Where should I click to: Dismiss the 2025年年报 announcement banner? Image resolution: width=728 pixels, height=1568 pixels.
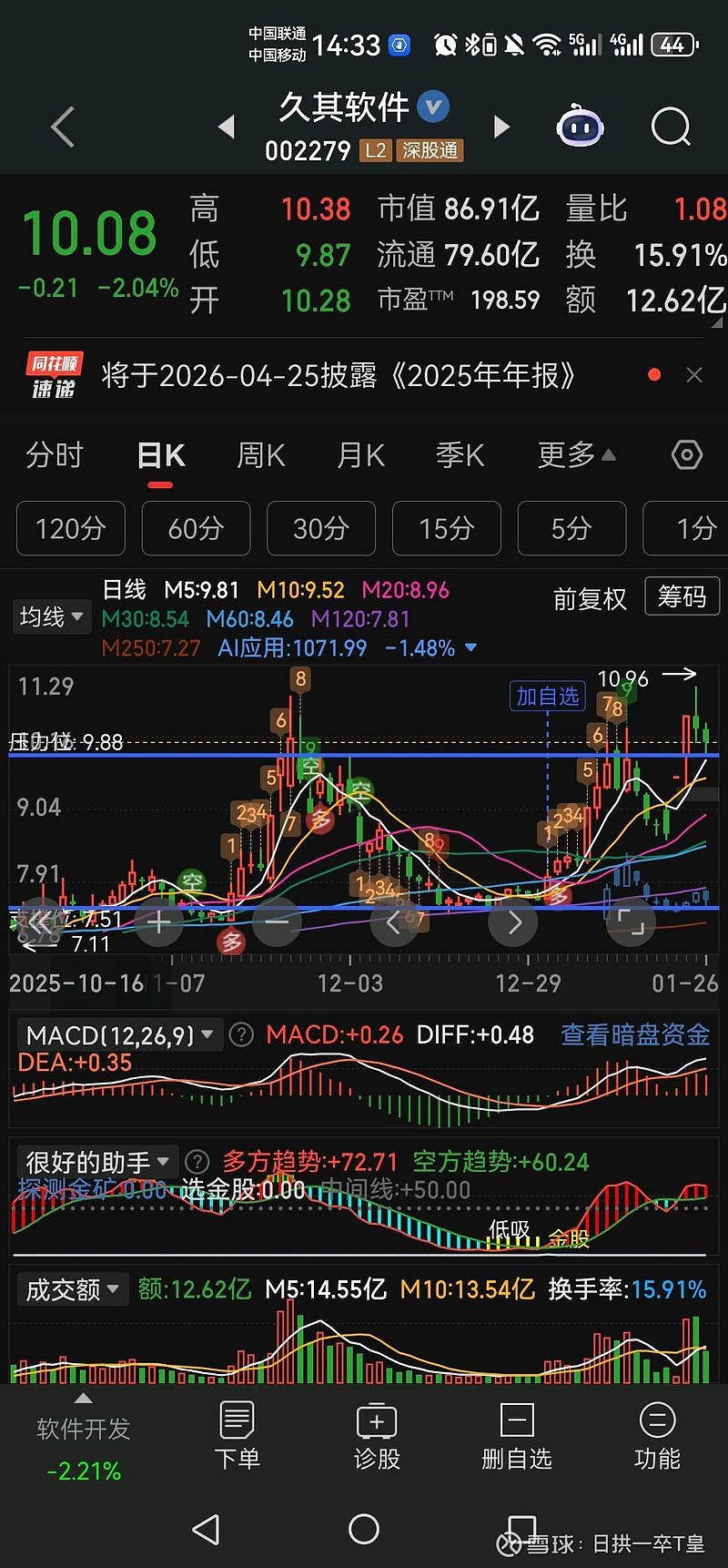694,374
